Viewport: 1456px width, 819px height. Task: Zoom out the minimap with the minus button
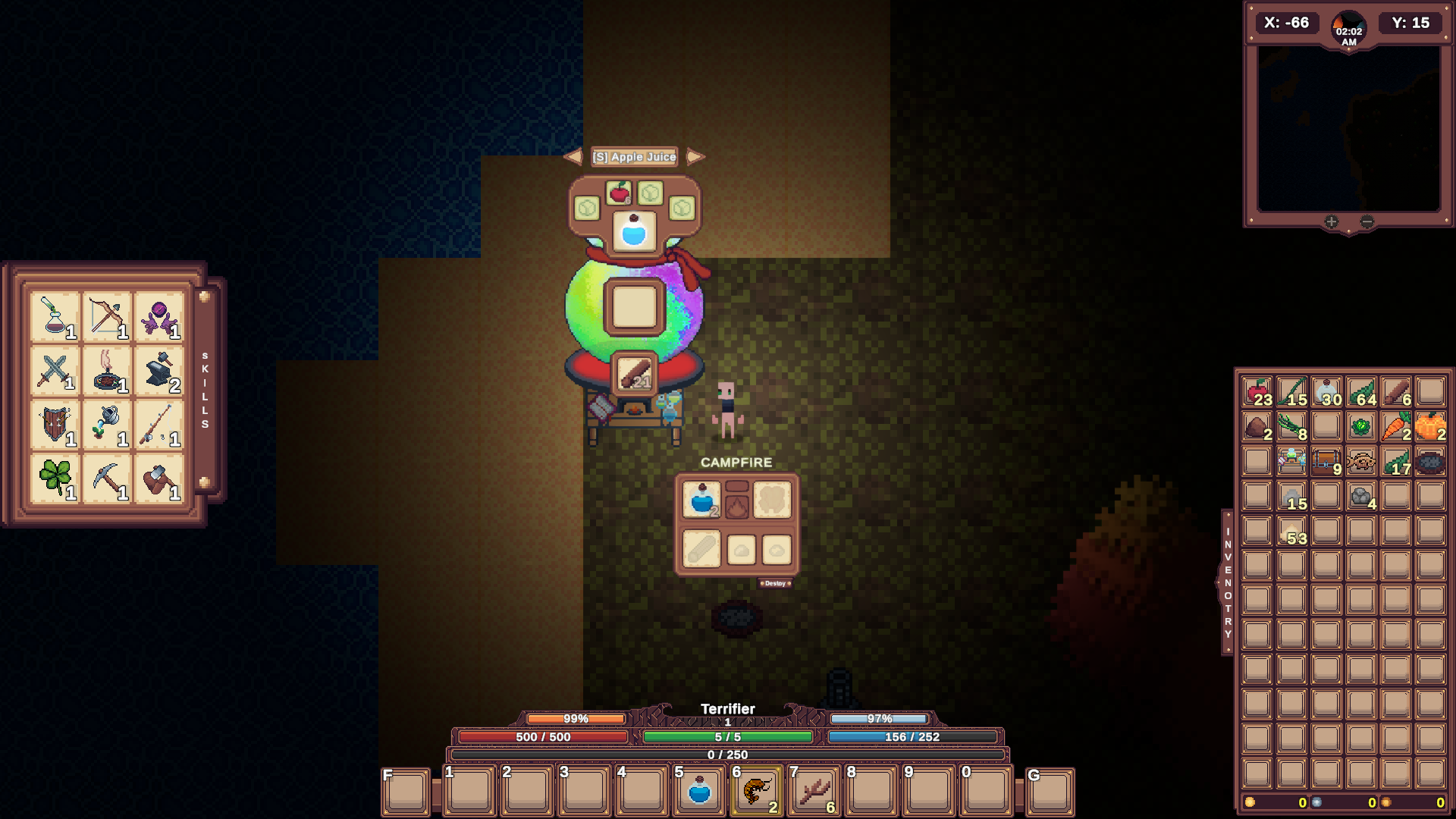(x=1367, y=221)
